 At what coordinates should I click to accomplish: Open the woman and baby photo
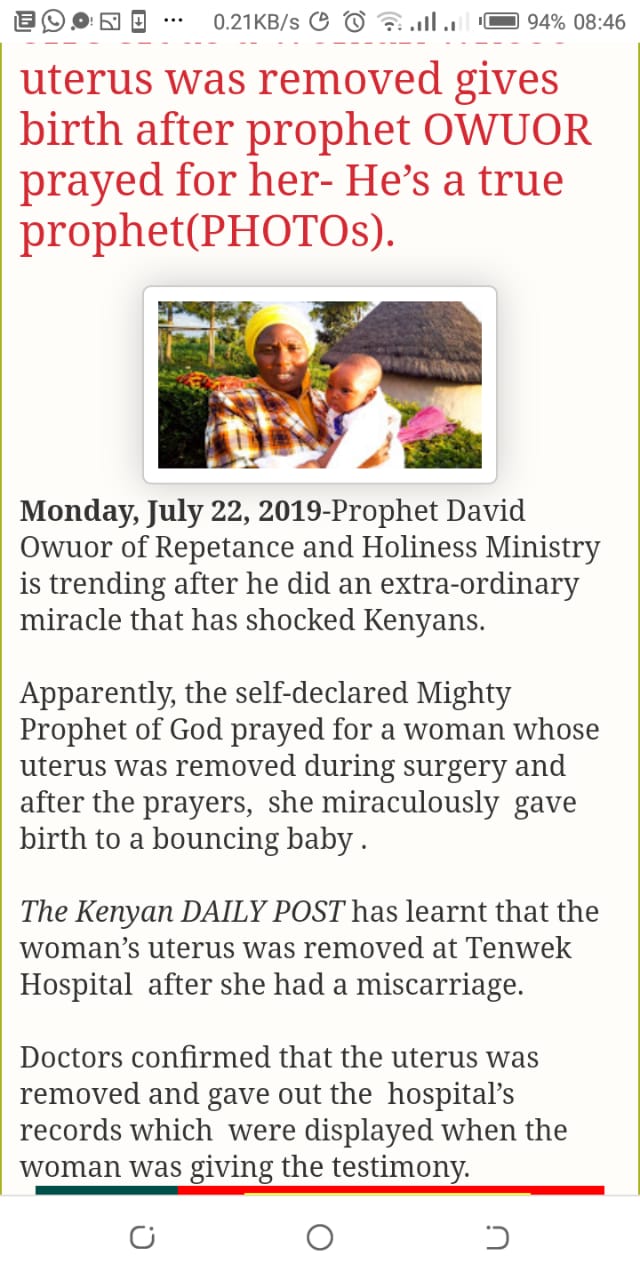(x=320, y=385)
